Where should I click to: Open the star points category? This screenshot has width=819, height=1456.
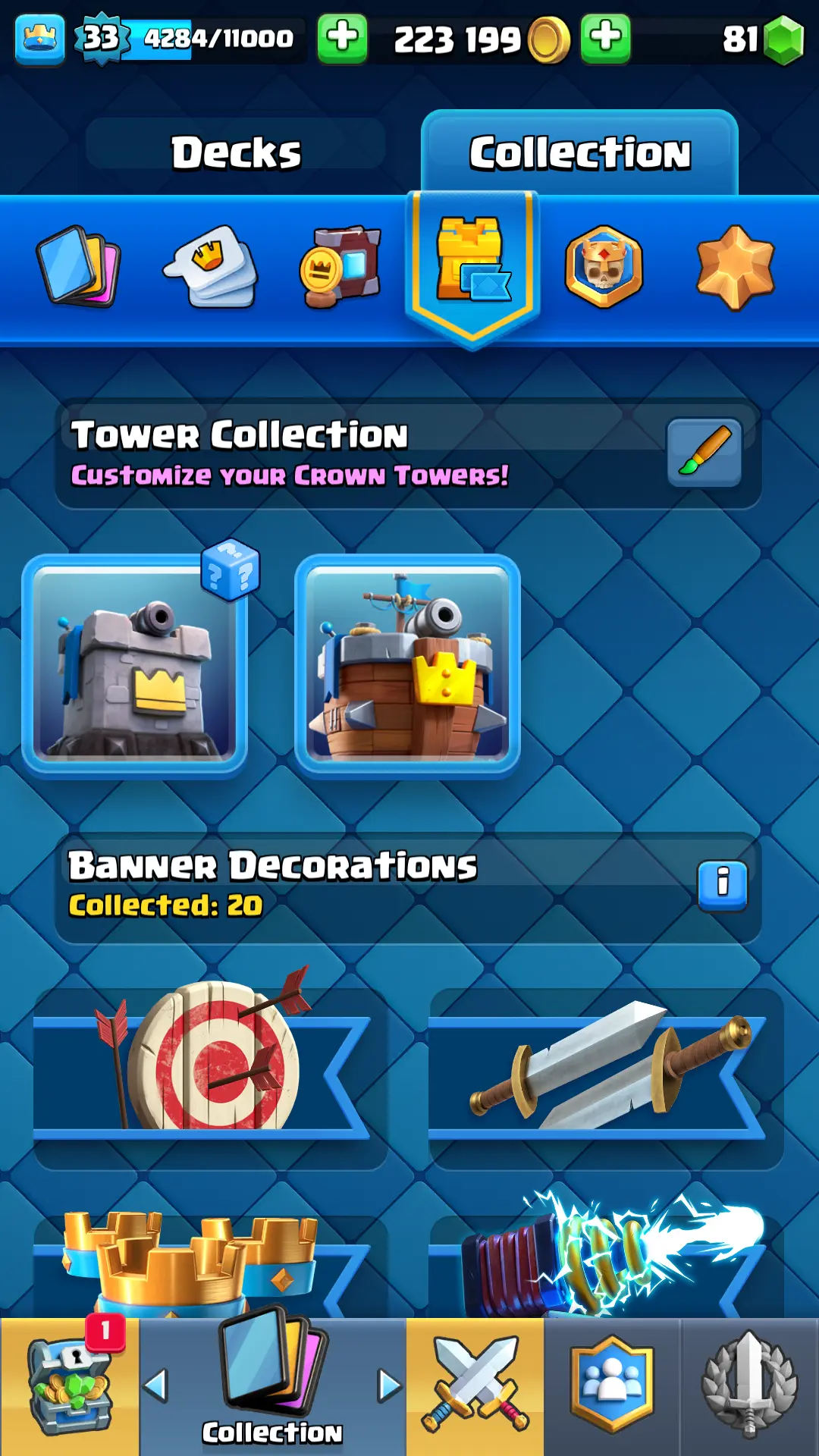click(735, 266)
